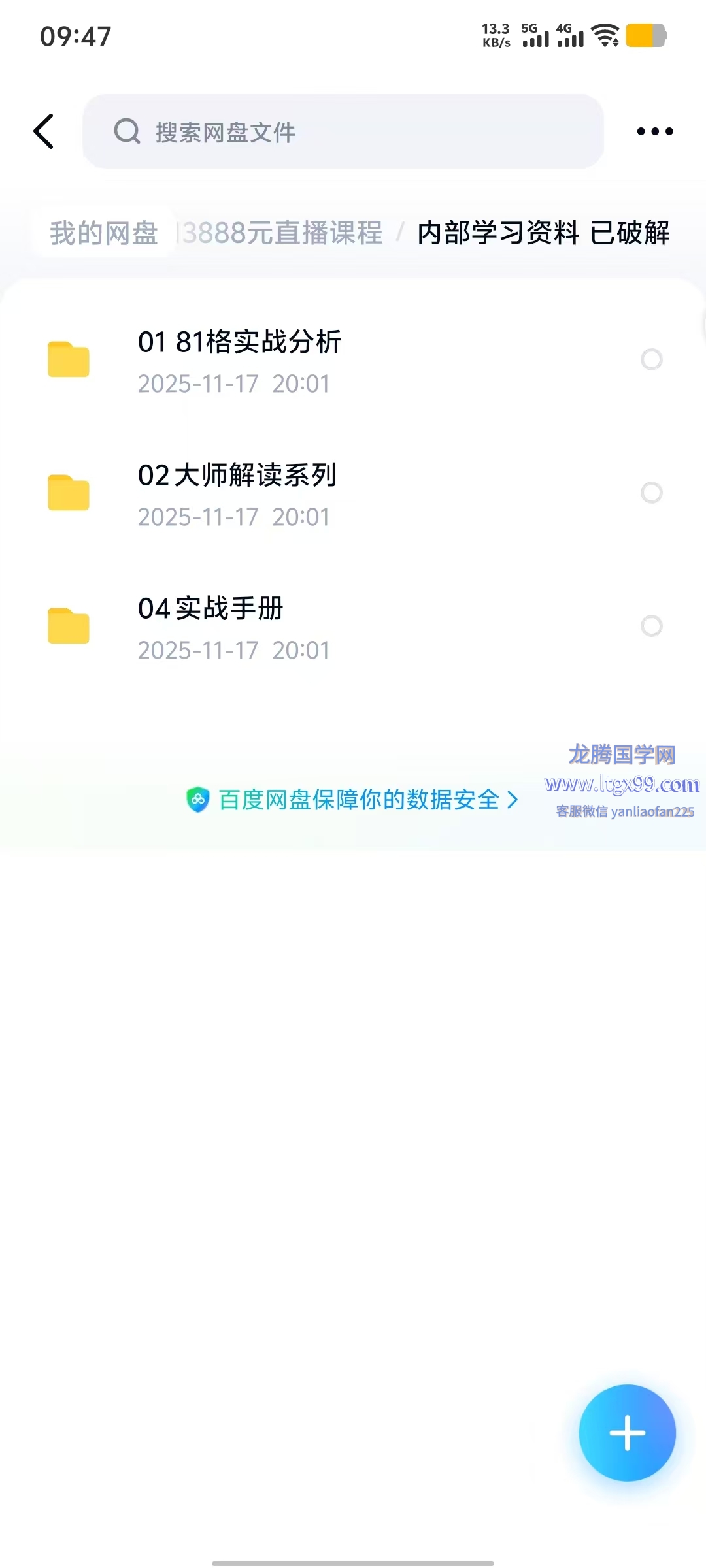Select the 02大师解读系列 folder circle
Screen dimensions: 706x1568
pos(651,493)
